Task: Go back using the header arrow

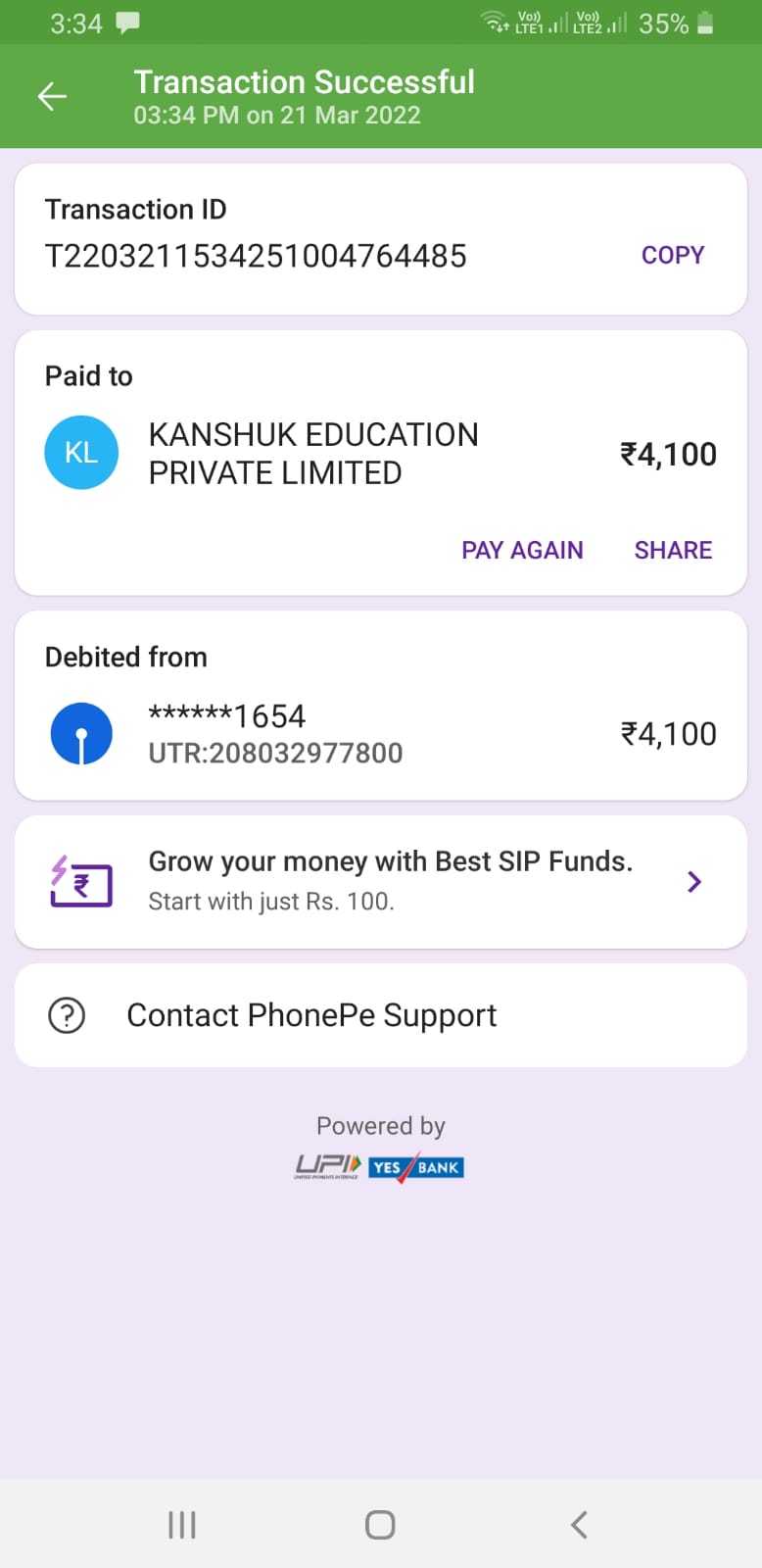Action: tap(52, 96)
